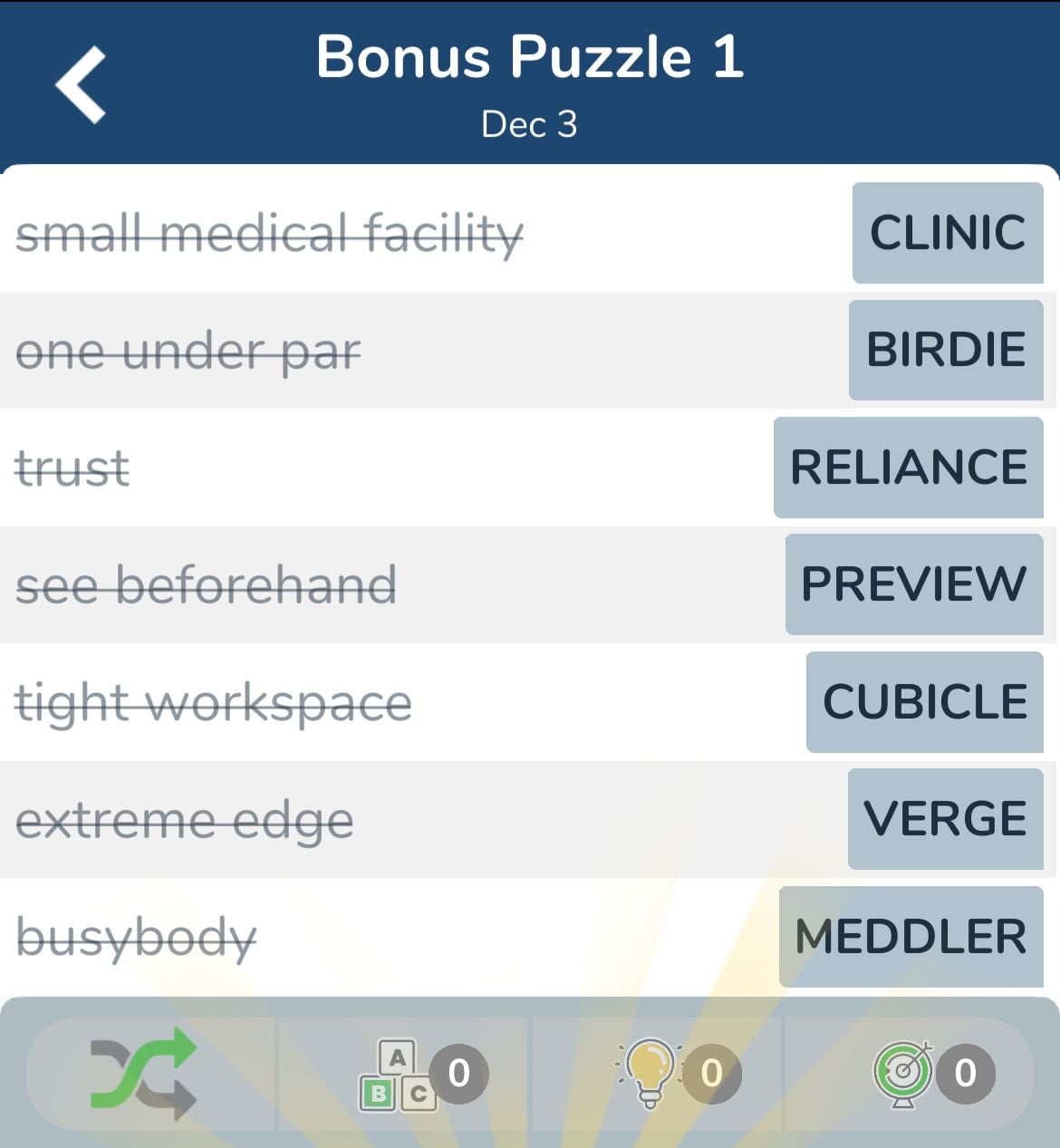Use the ABC blocks letter hint
Viewport: 1060px width, 1148px height.
[400, 1075]
